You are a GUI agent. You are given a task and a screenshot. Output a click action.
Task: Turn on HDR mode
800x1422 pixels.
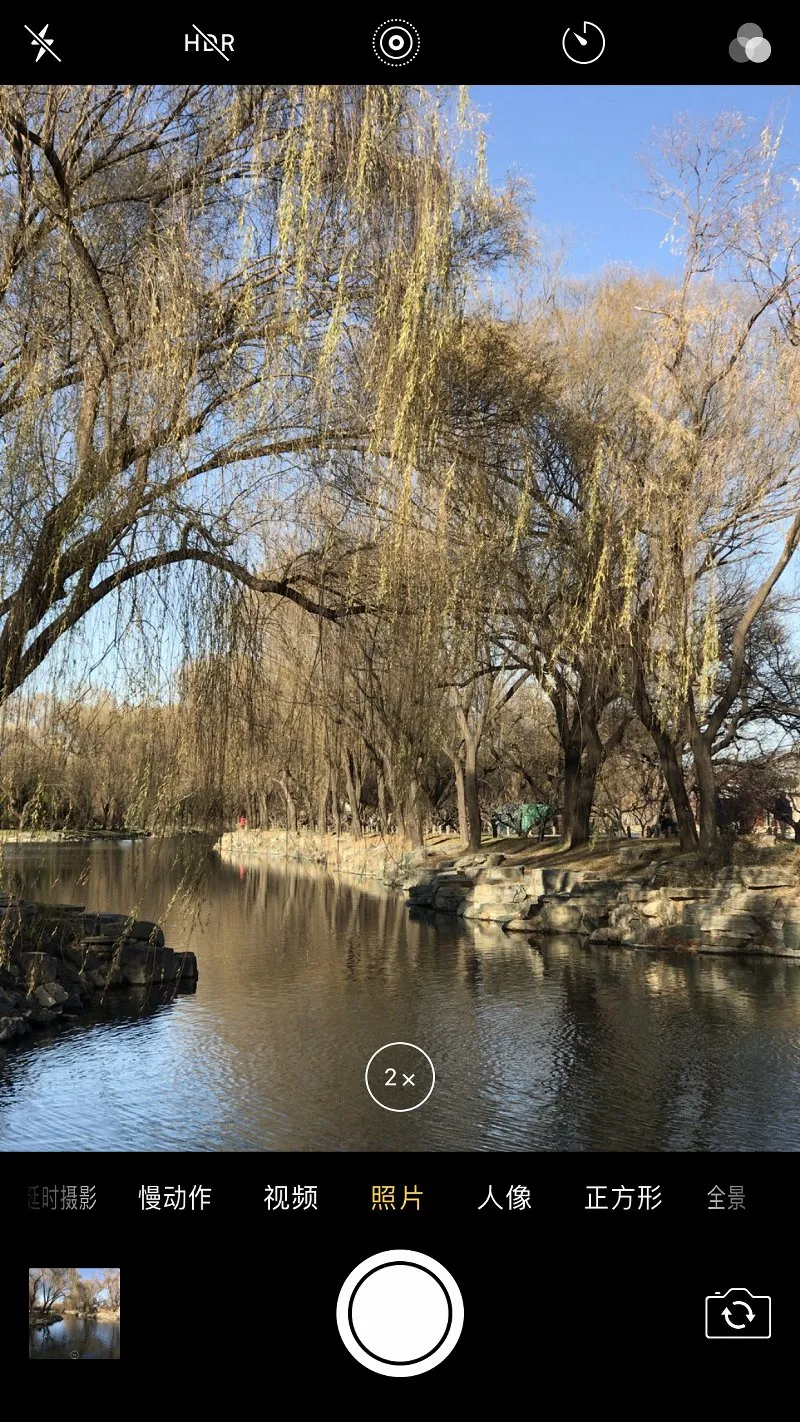[209, 43]
